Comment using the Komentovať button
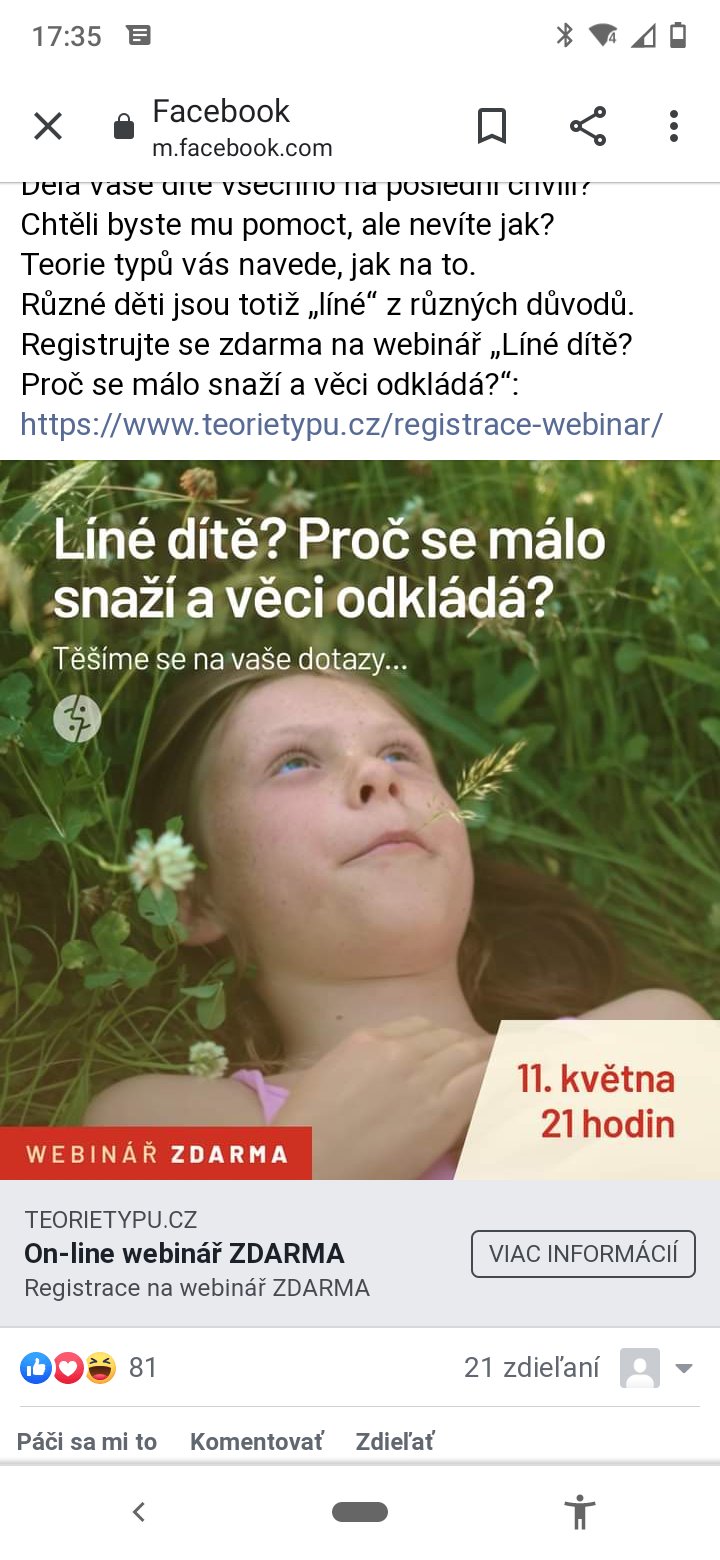 pos(257,1441)
